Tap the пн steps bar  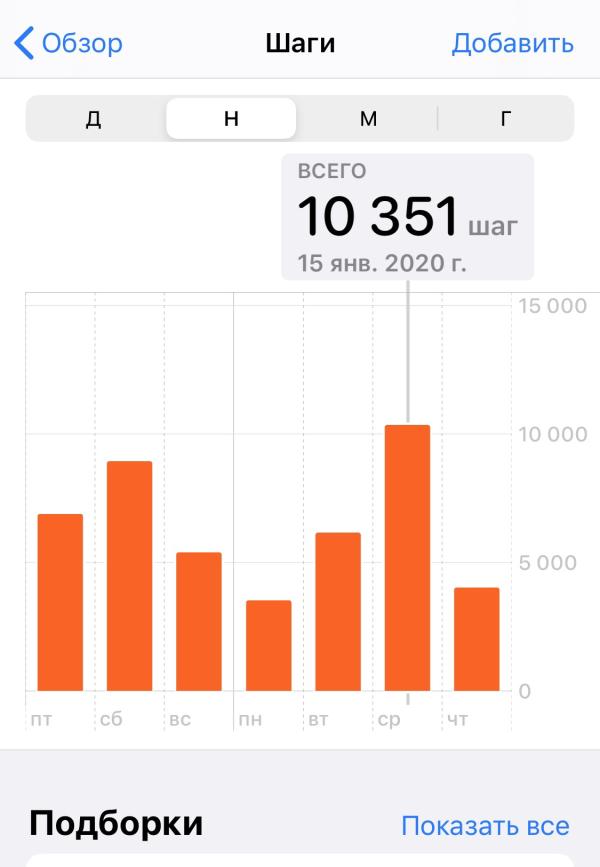pos(268,645)
